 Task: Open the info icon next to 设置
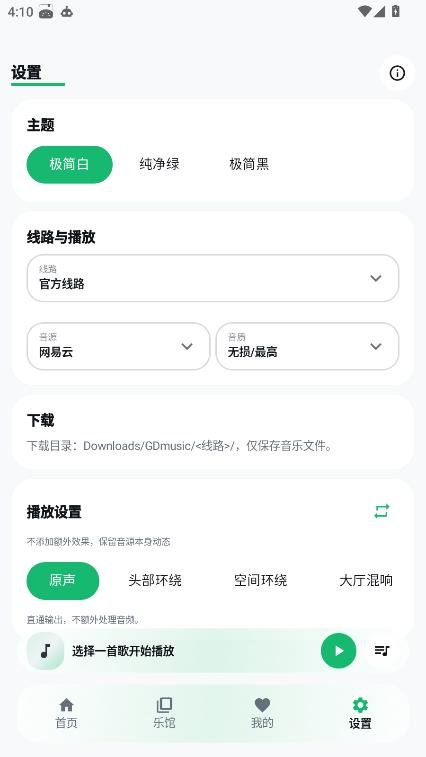pos(397,73)
